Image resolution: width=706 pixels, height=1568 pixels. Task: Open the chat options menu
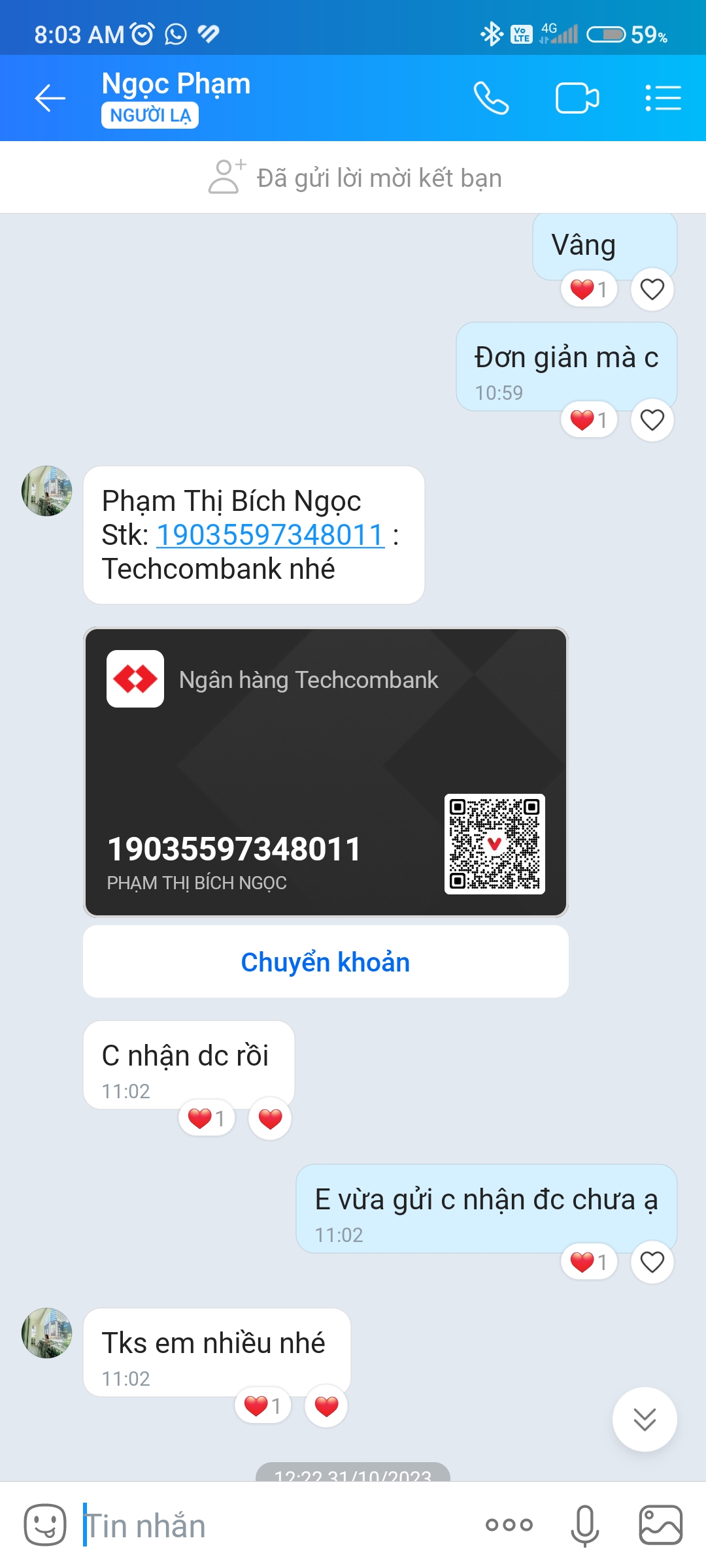[x=663, y=99]
